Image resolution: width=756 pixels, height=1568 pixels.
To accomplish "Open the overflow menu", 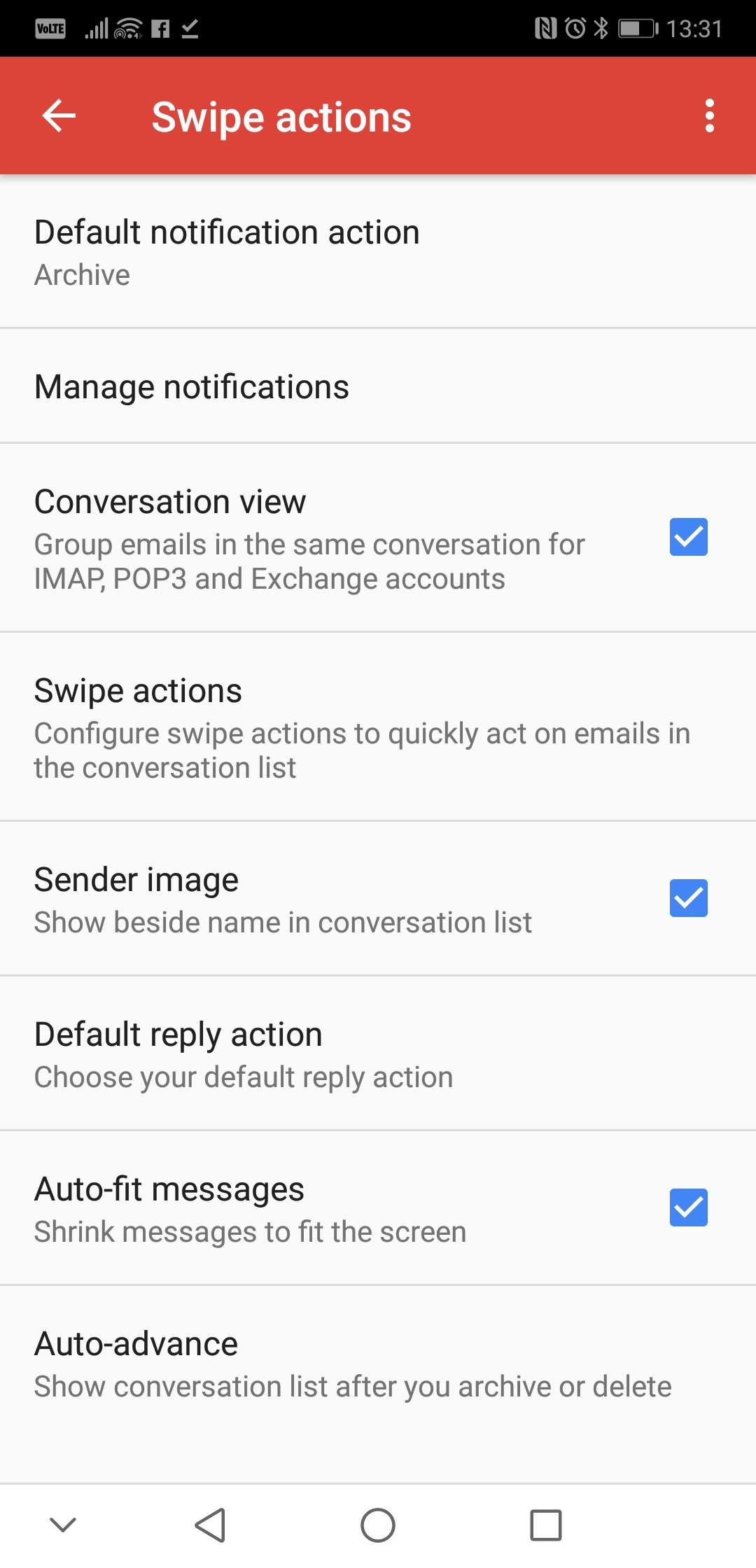I will click(x=709, y=115).
